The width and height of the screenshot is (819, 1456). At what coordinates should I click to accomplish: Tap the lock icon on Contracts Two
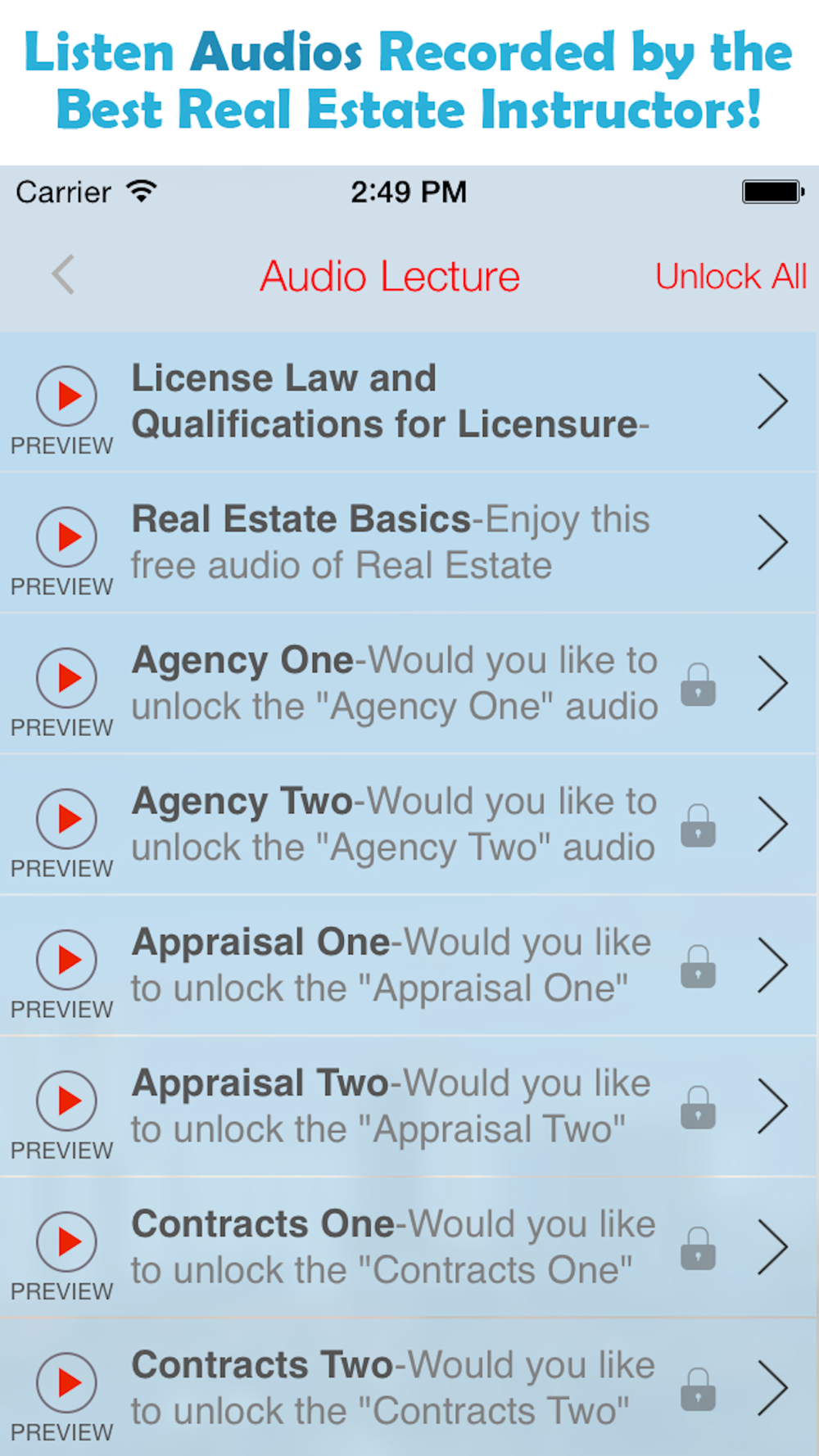[x=698, y=1389]
